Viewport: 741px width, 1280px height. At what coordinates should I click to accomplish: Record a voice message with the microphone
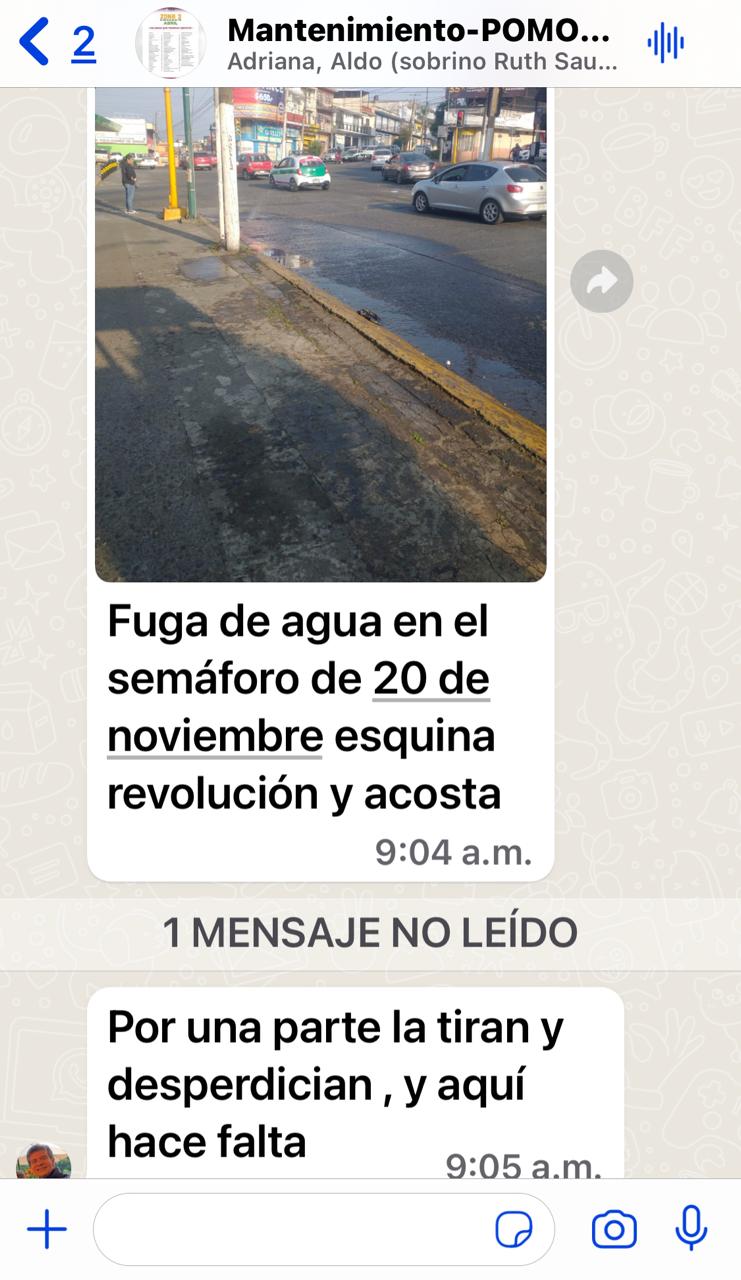coord(691,1228)
